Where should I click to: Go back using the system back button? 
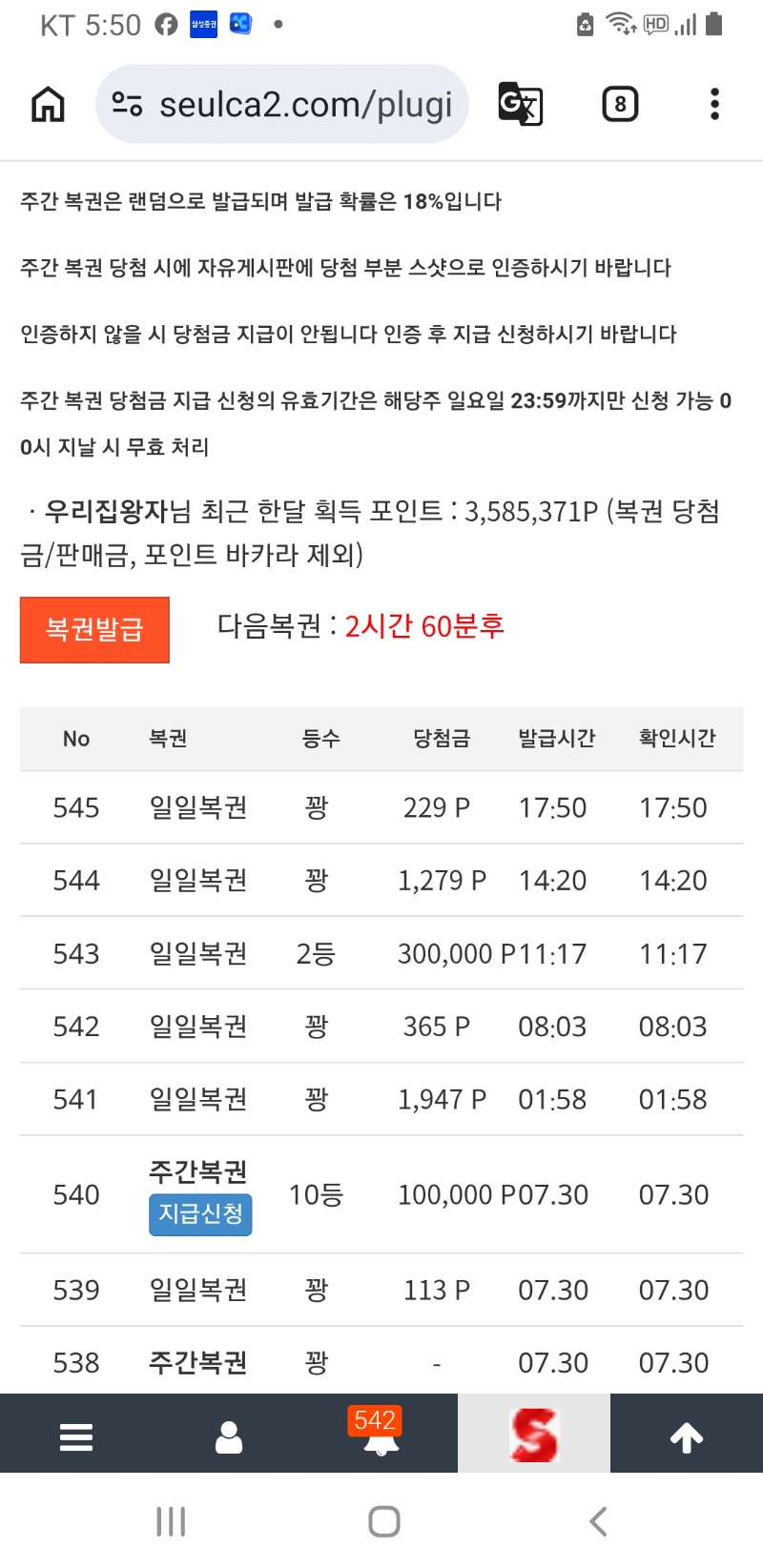coord(598,1521)
